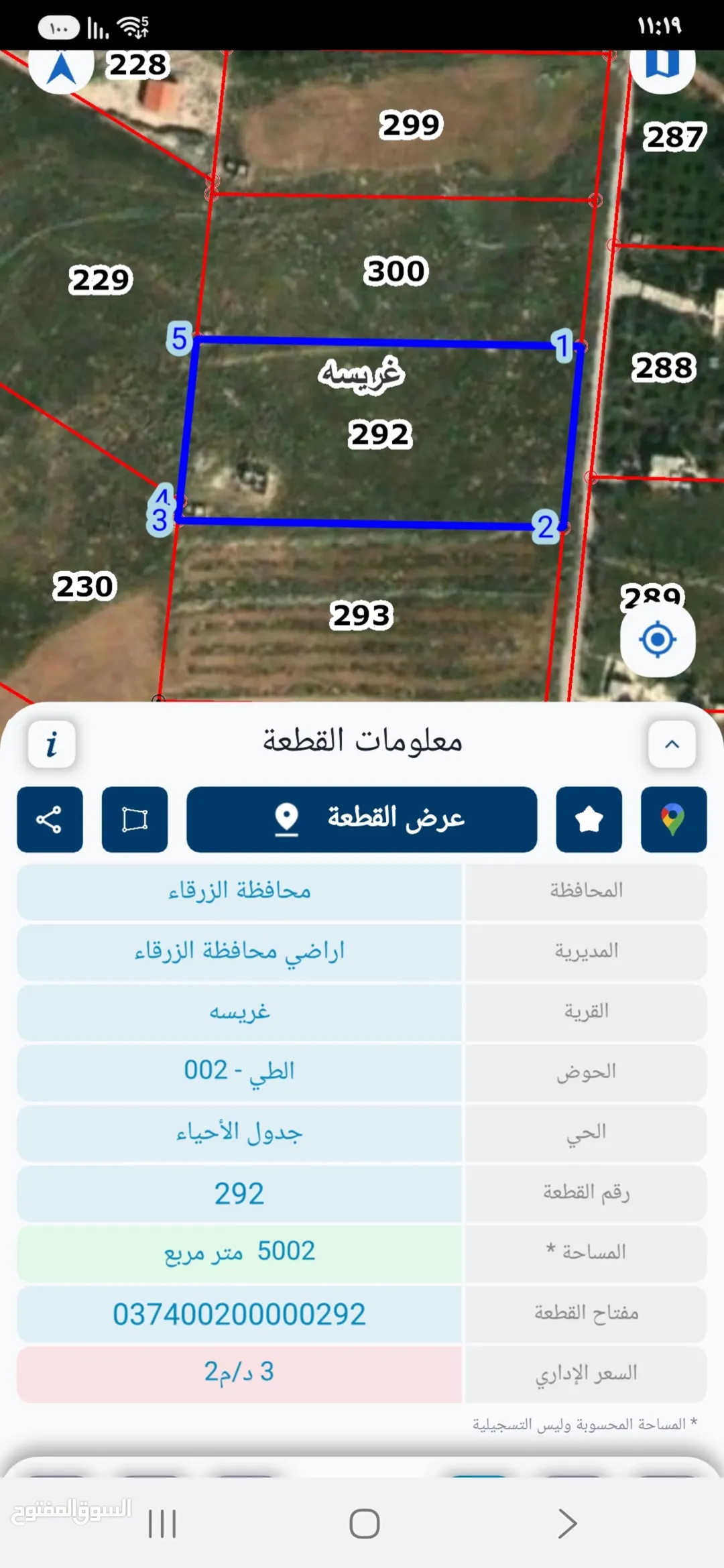724x1568 pixels.
Task: Add parcel 292 to favorites
Action: click(589, 819)
